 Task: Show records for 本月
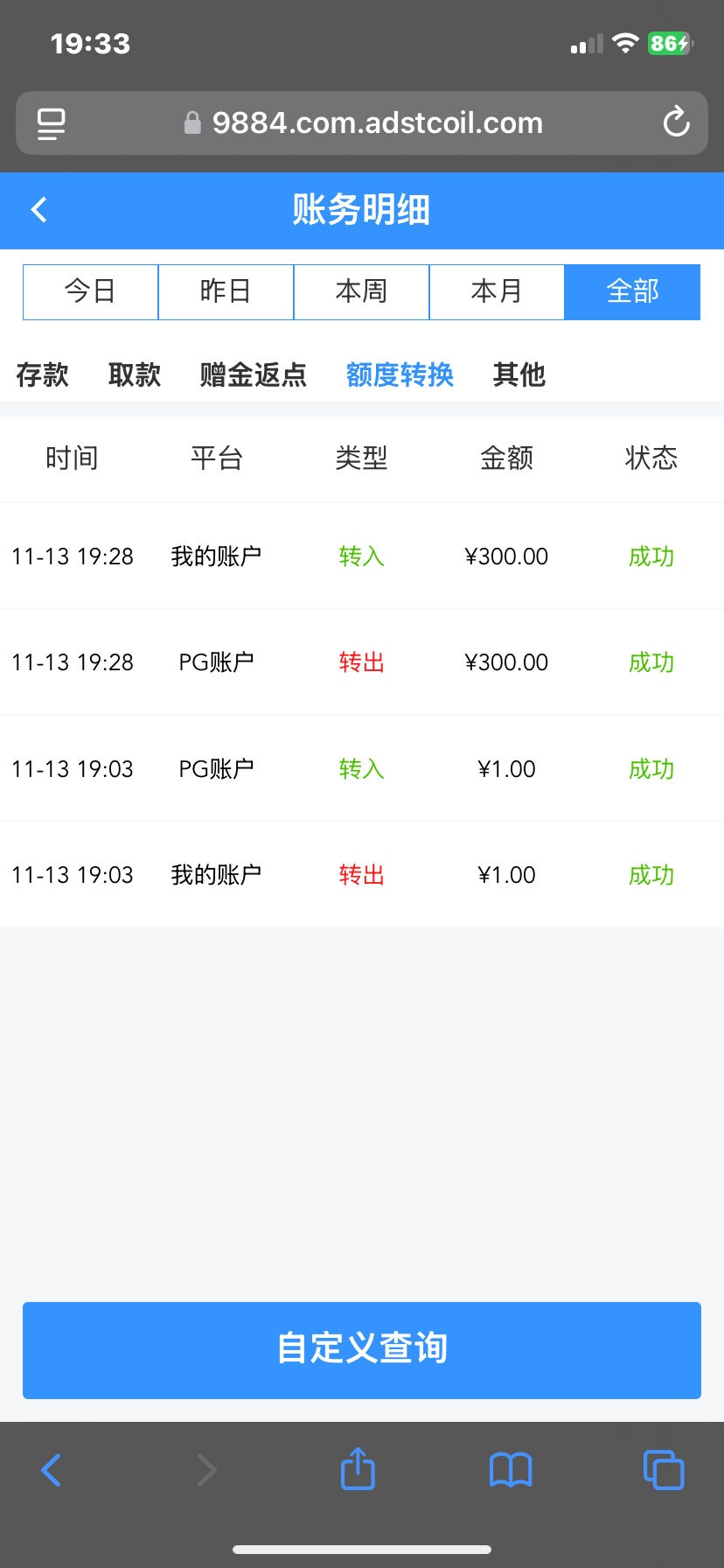click(x=497, y=291)
